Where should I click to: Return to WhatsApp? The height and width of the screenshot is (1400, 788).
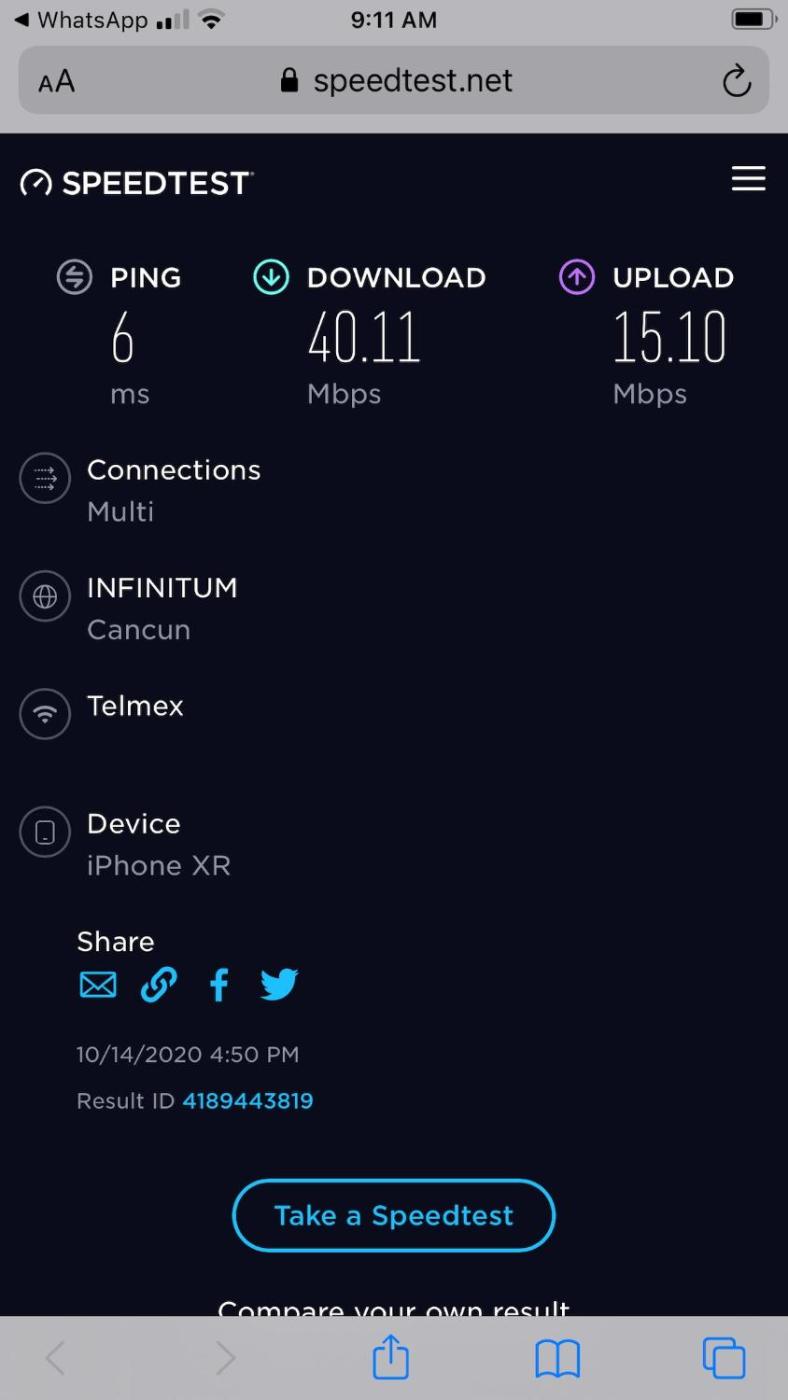[80, 20]
